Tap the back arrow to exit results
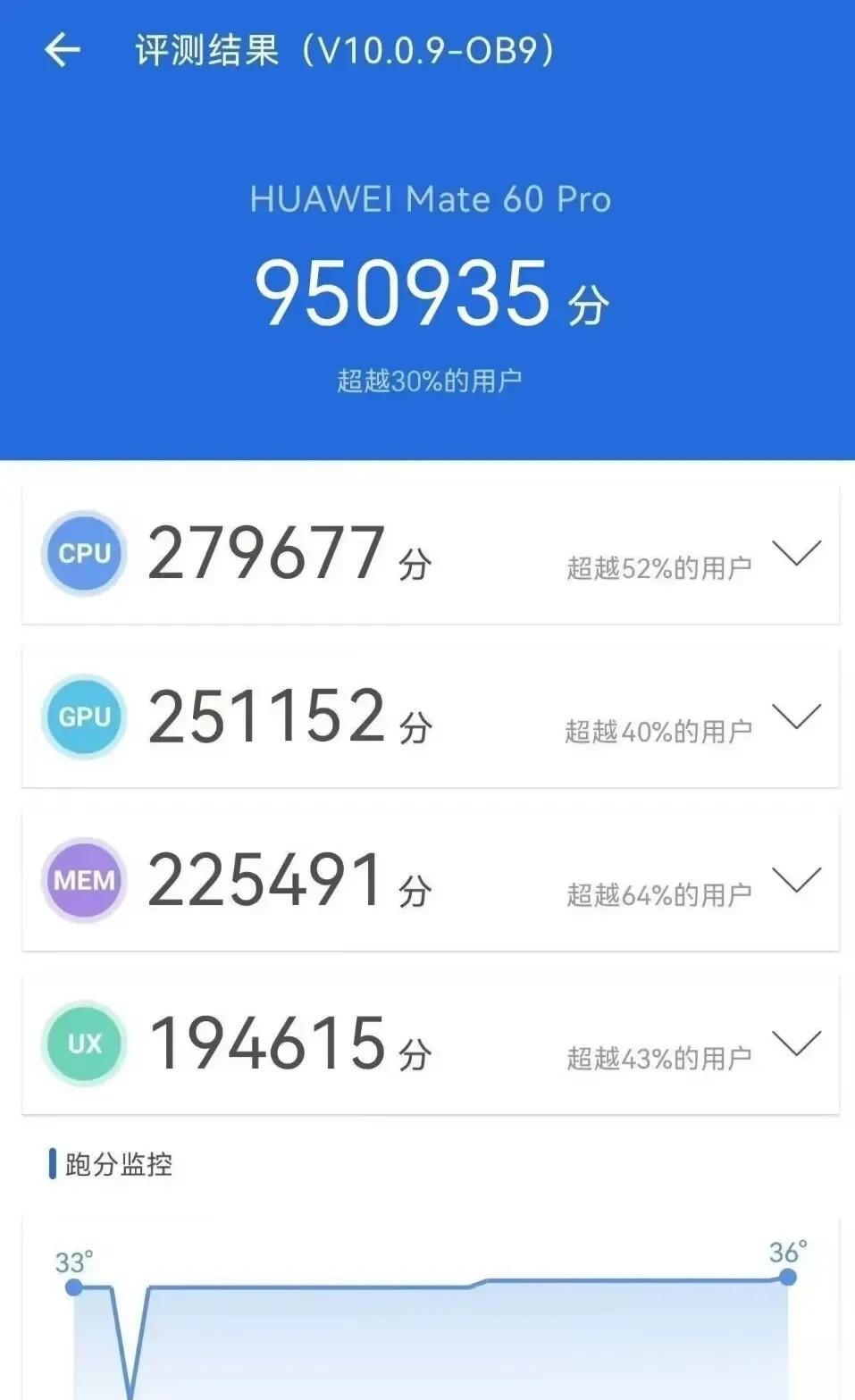This screenshot has height=1400, width=855. coord(63,51)
